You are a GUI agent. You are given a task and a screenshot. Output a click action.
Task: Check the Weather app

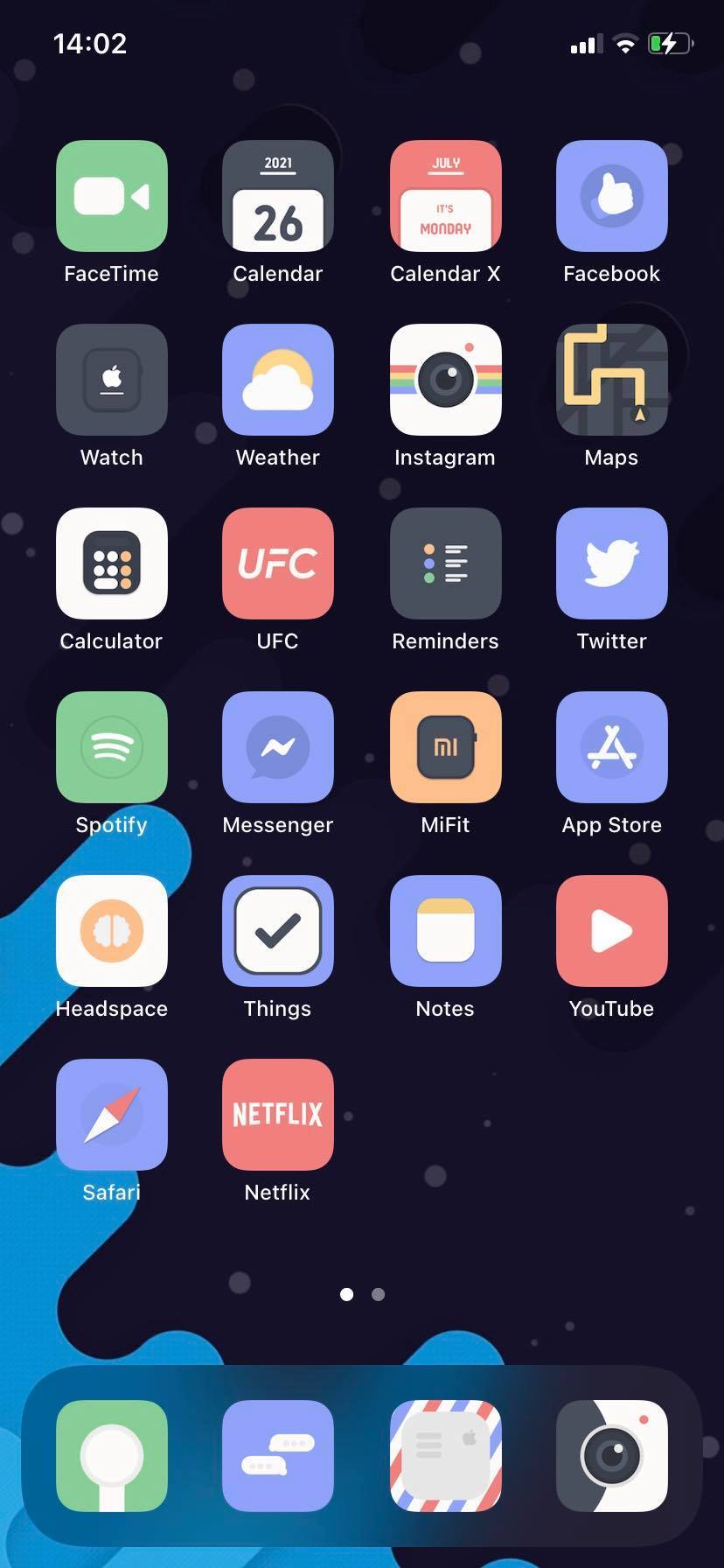click(x=277, y=380)
